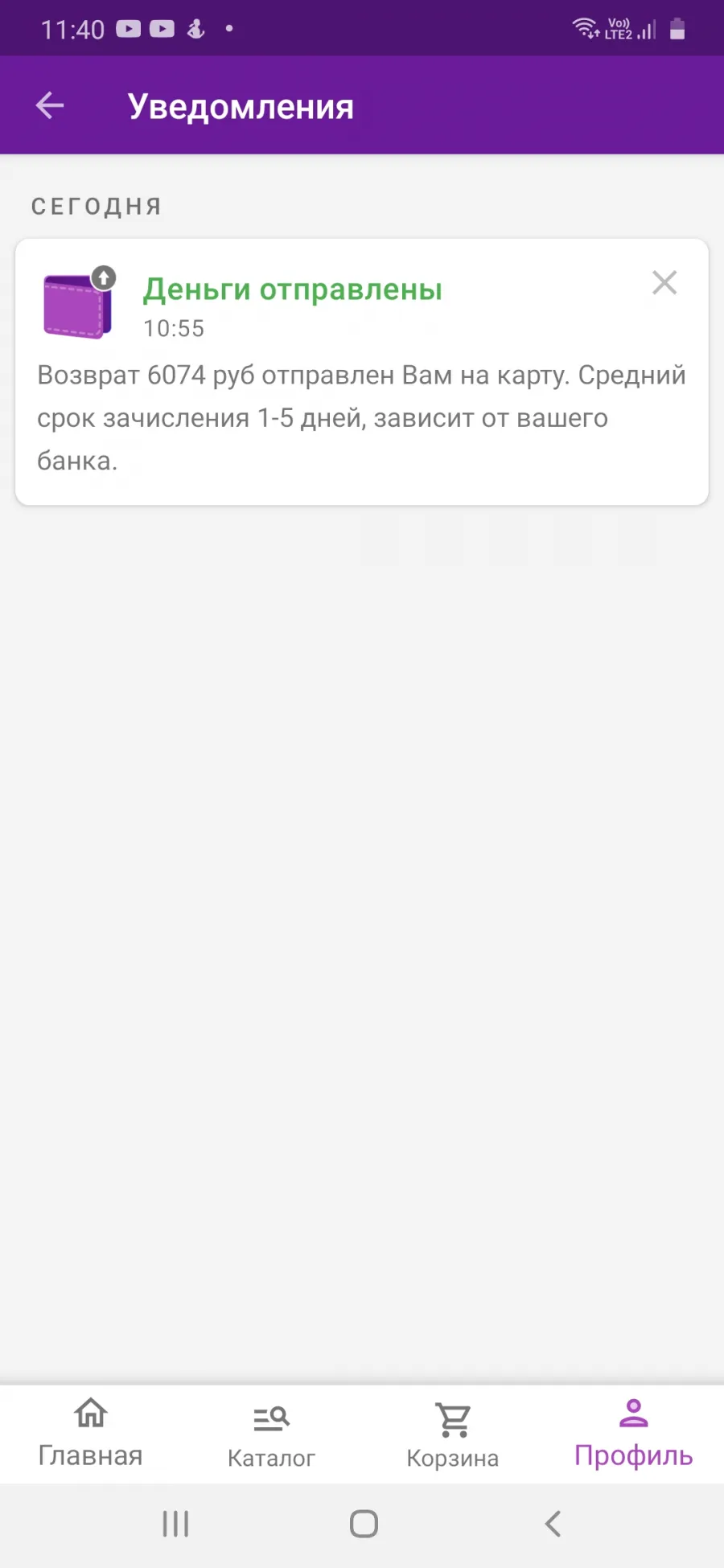724x1568 pixels.
Task: Tap the system home button
Action: coord(364,1523)
